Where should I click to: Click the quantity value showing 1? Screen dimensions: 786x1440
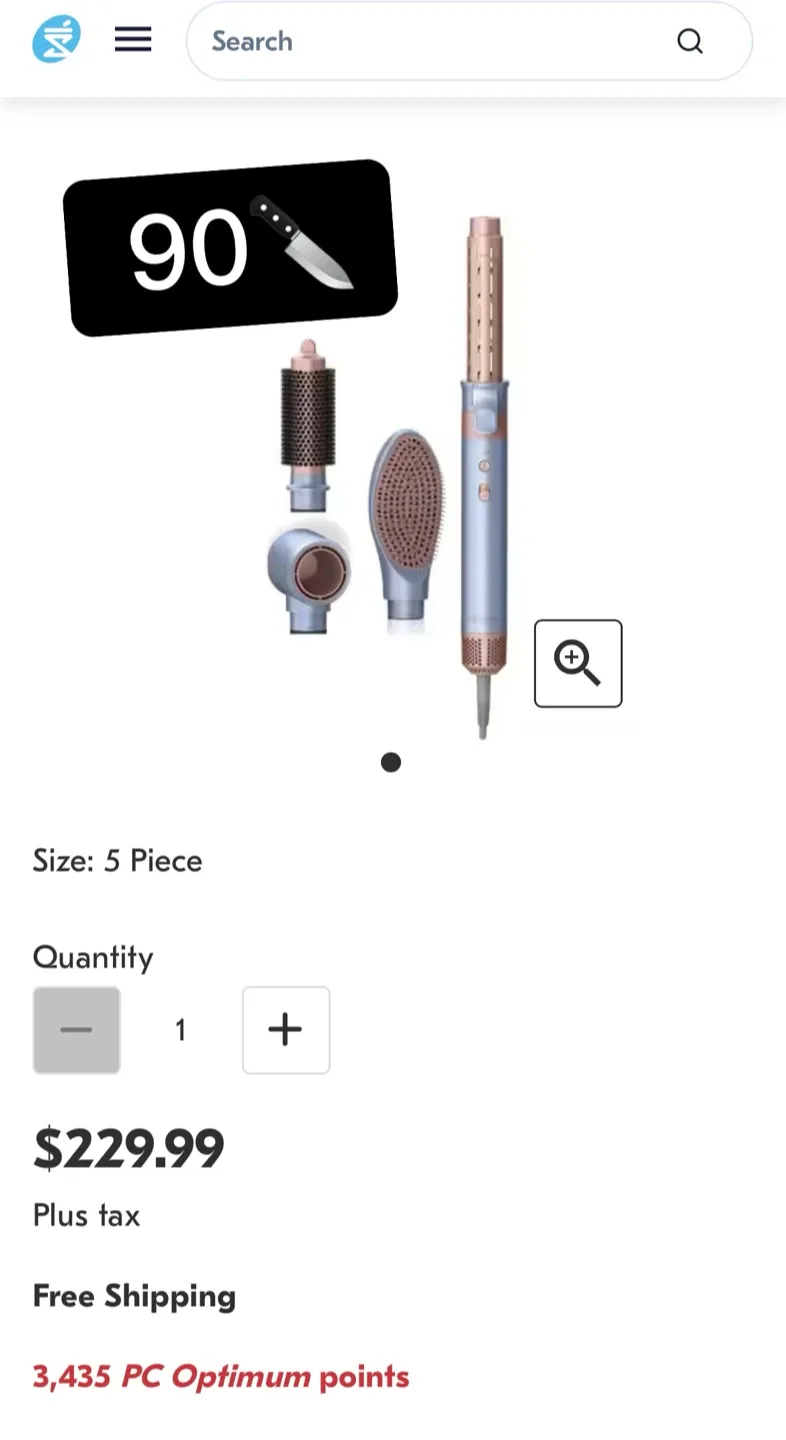point(180,1030)
